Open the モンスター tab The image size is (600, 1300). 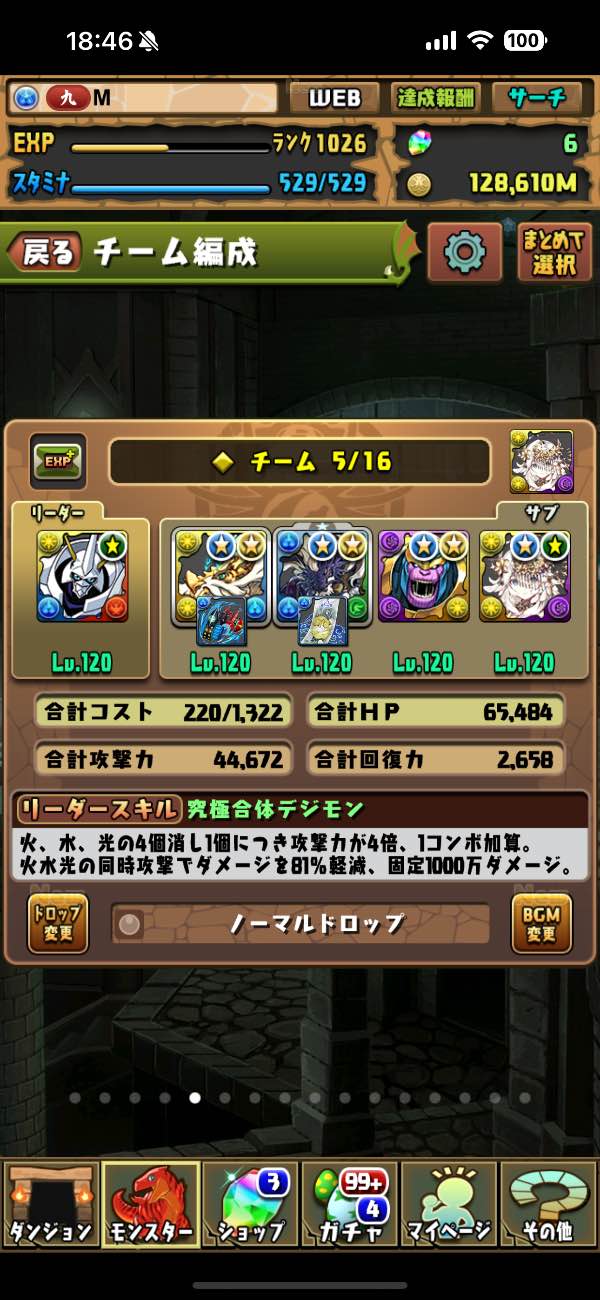(x=150, y=1205)
